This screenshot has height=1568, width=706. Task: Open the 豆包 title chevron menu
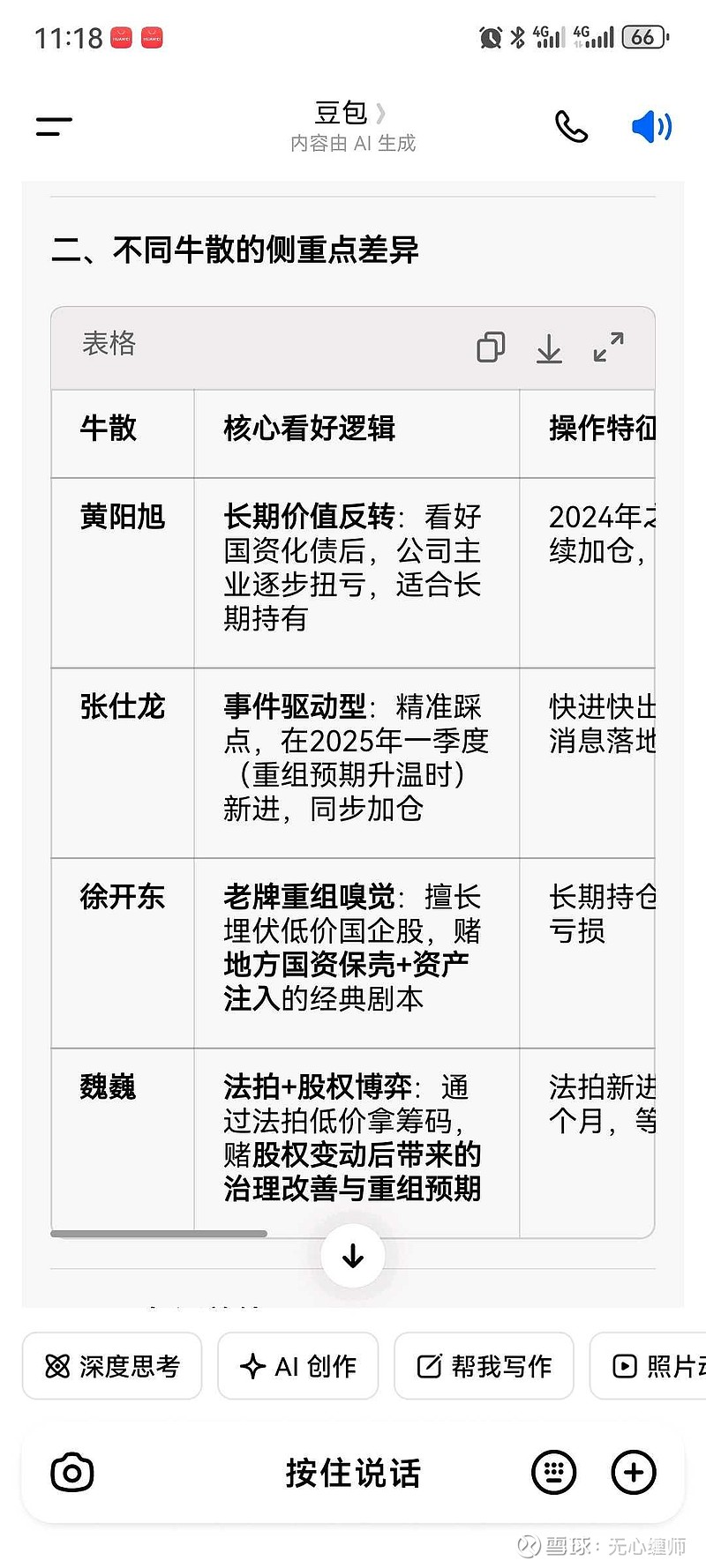[x=380, y=113]
